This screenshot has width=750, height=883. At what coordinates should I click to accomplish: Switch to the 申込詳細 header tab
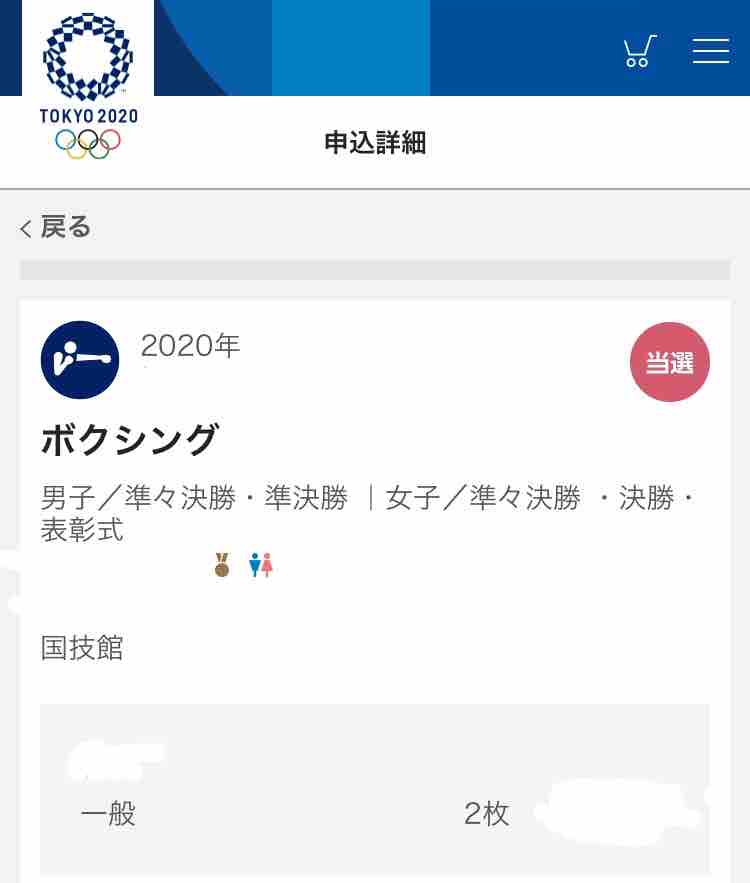coord(375,143)
